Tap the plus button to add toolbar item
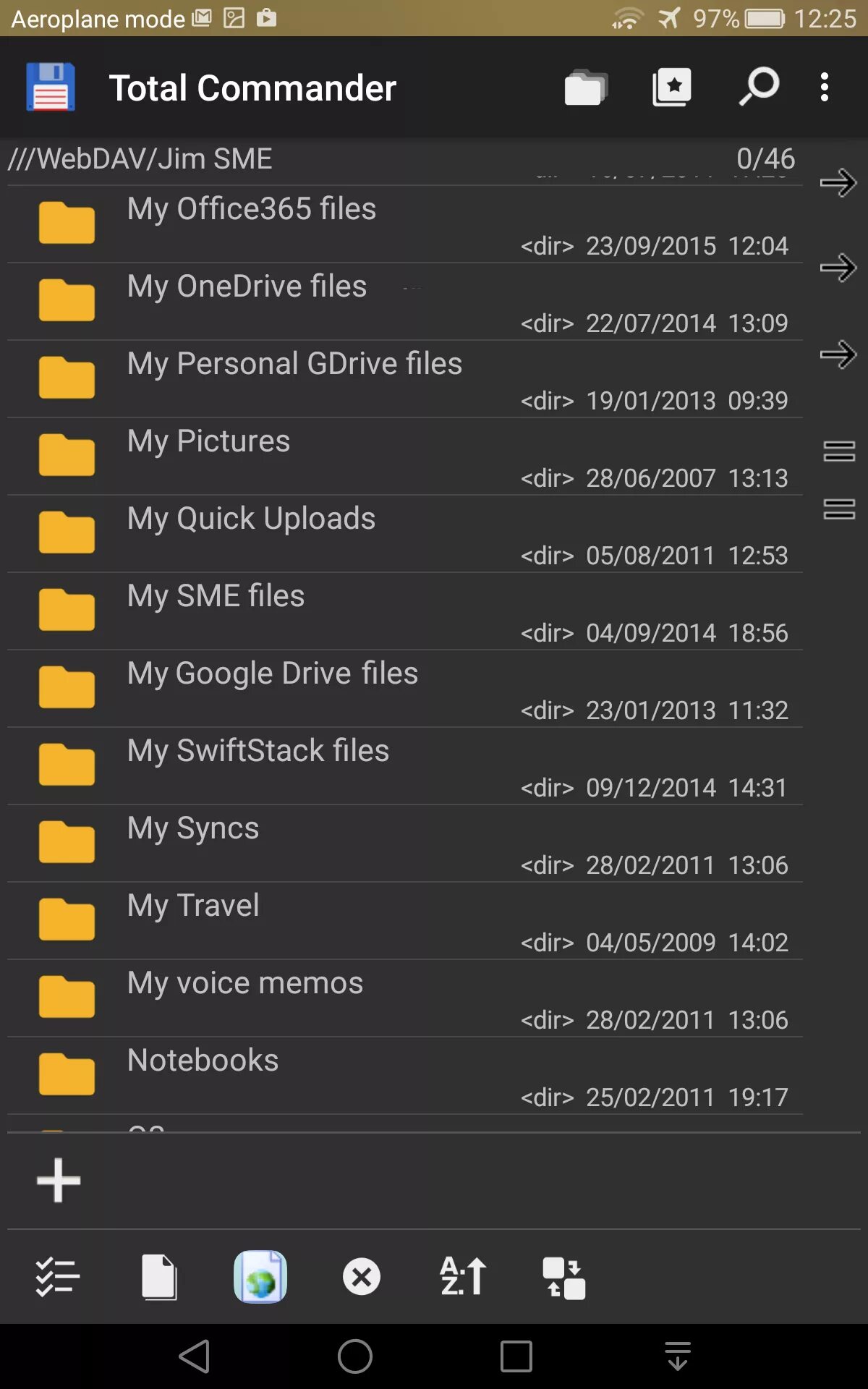 click(x=59, y=1180)
